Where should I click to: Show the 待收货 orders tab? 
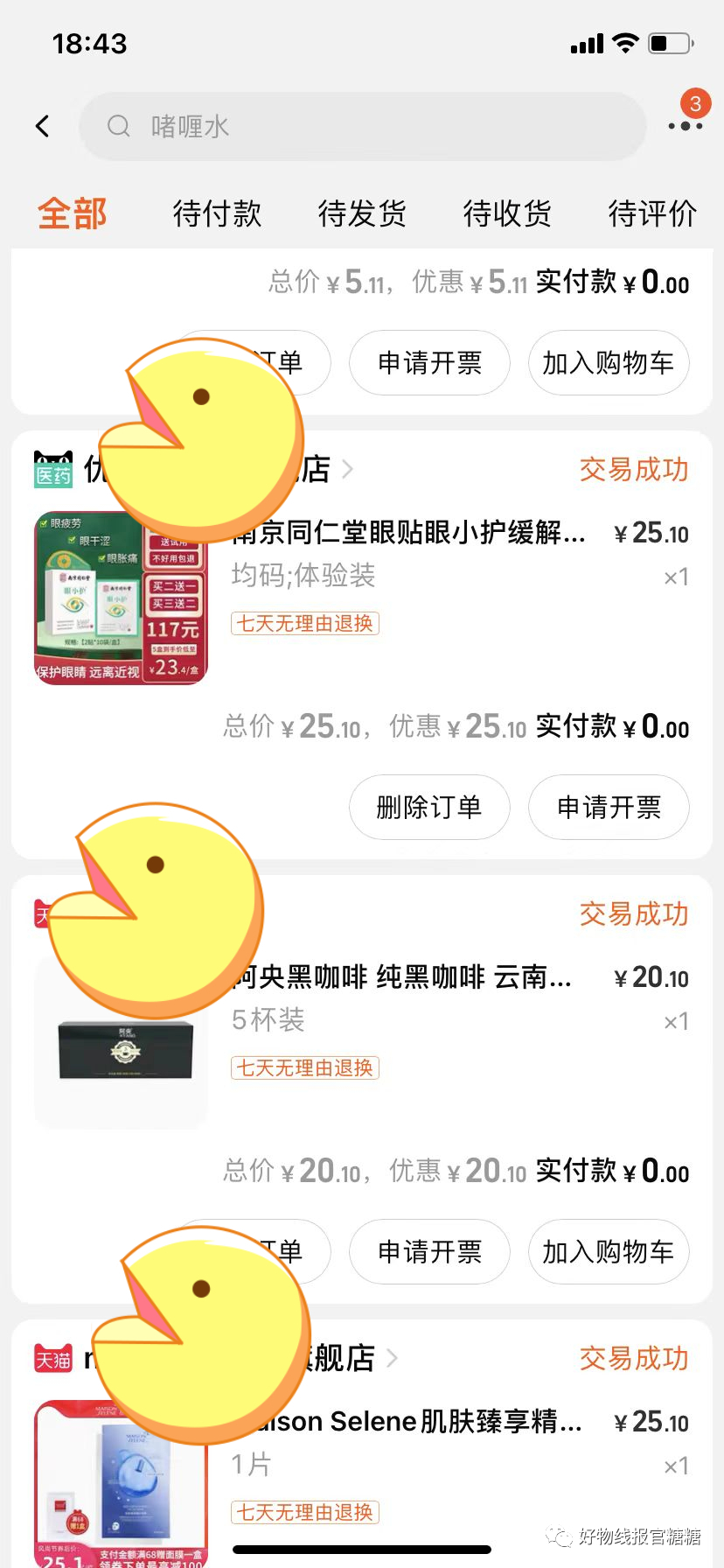click(x=507, y=213)
